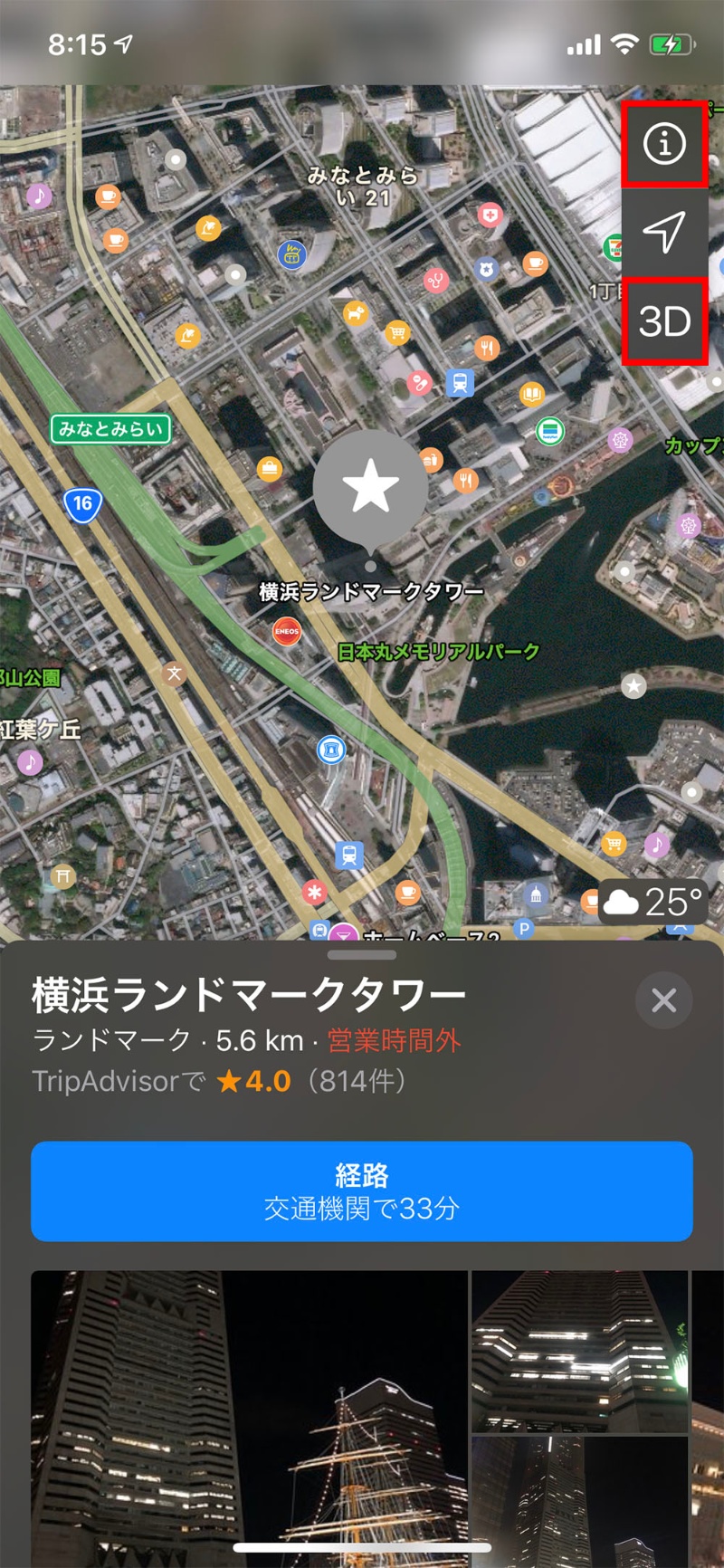Switch map to 3D view
Viewport: 724px width, 1568px height.
(x=664, y=321)
